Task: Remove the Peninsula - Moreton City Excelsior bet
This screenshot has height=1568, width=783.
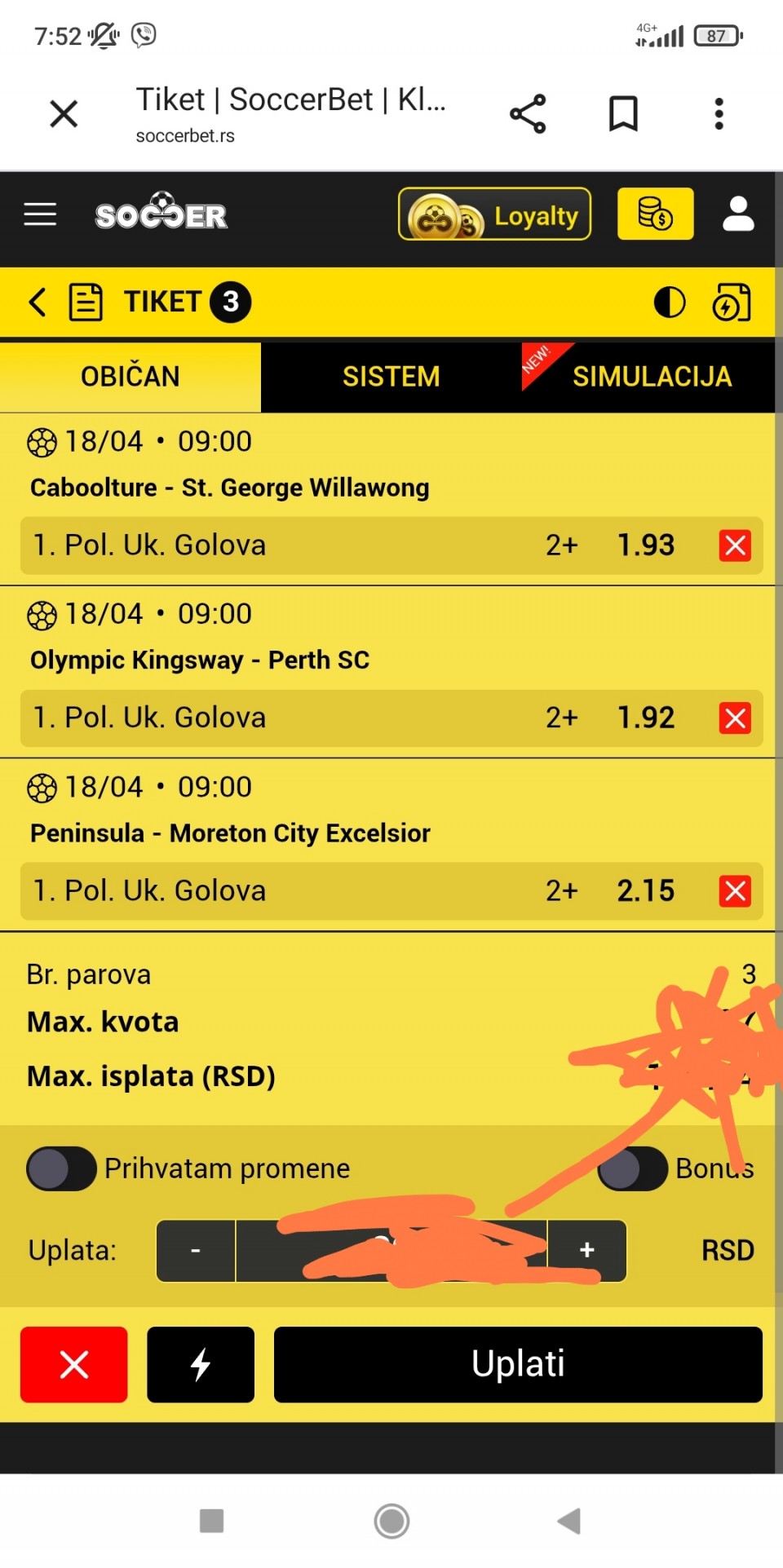Action: pyautogui.click(x=735, y=891)
